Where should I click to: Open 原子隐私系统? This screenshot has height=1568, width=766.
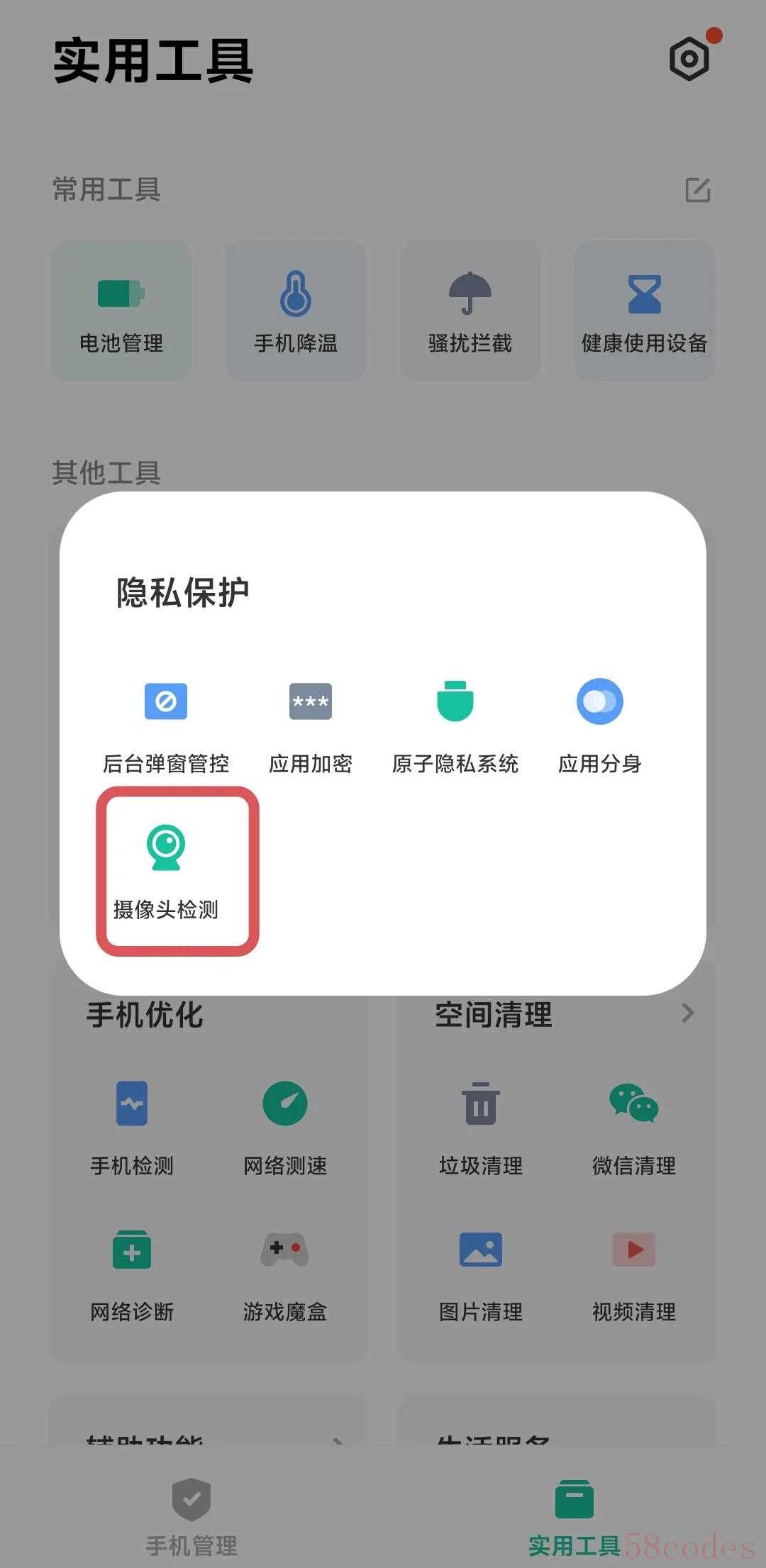455,725
